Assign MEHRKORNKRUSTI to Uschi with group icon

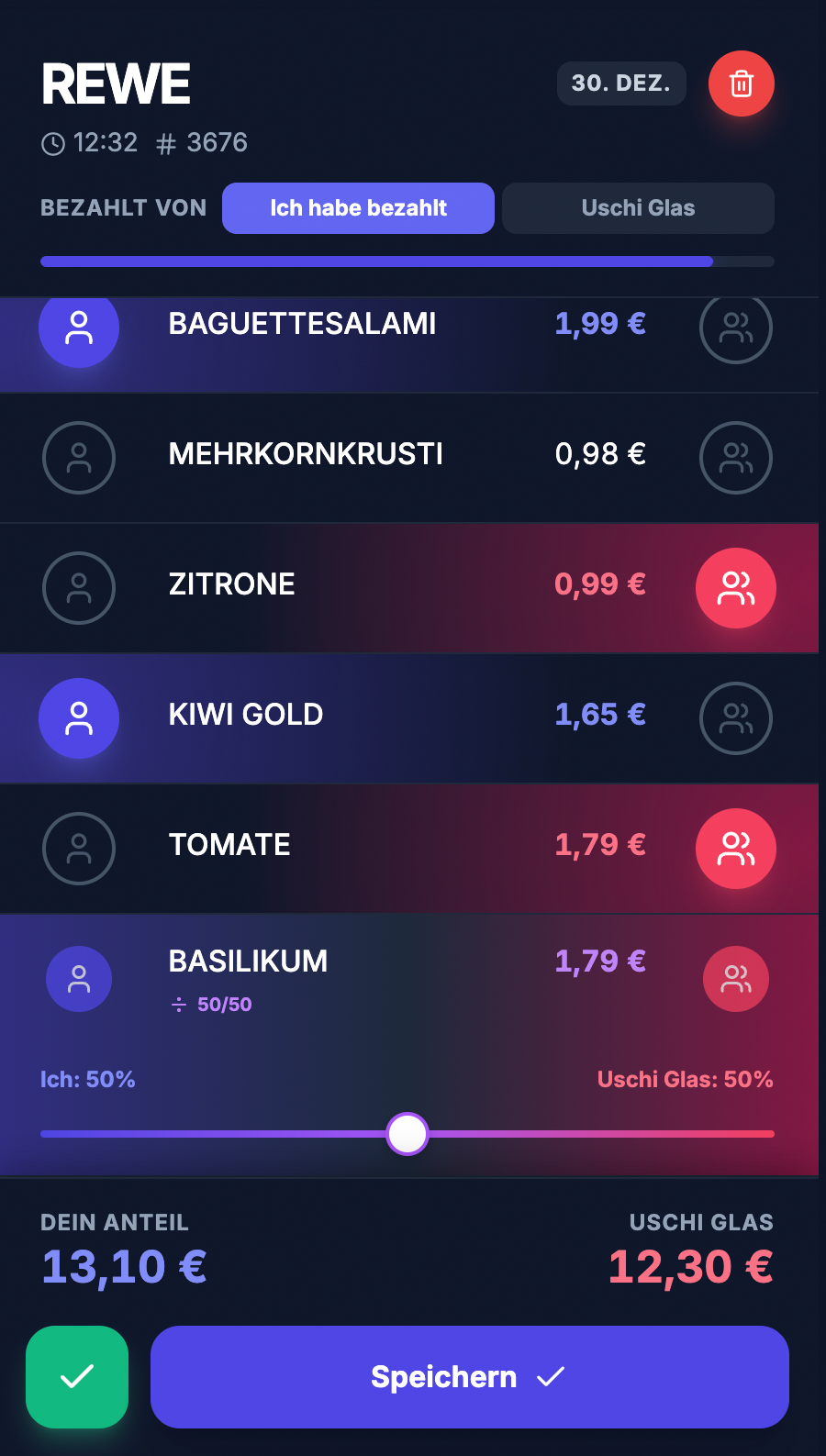[x=735, y=458]
